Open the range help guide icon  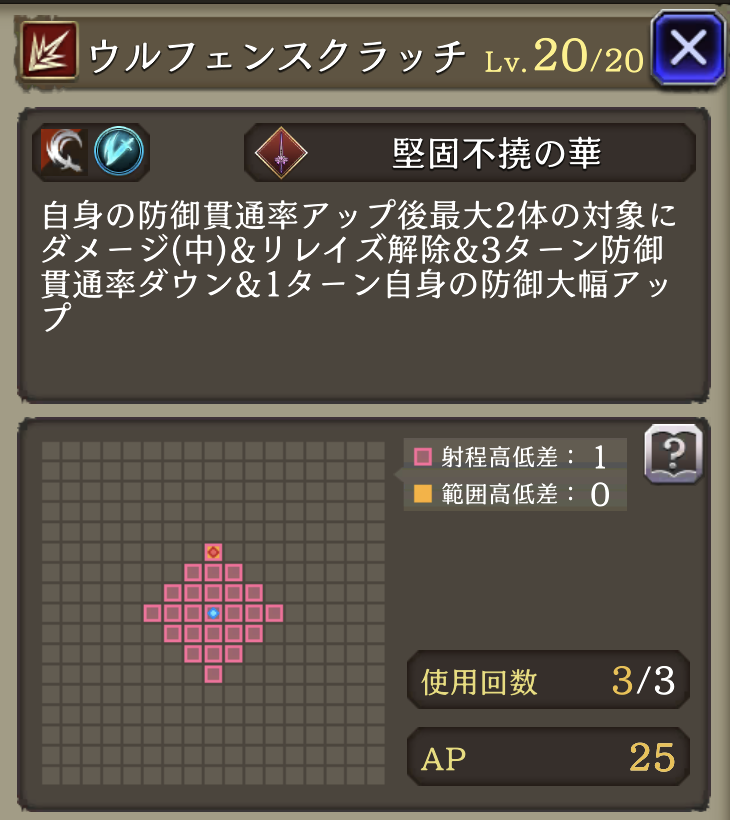(673, 455)
